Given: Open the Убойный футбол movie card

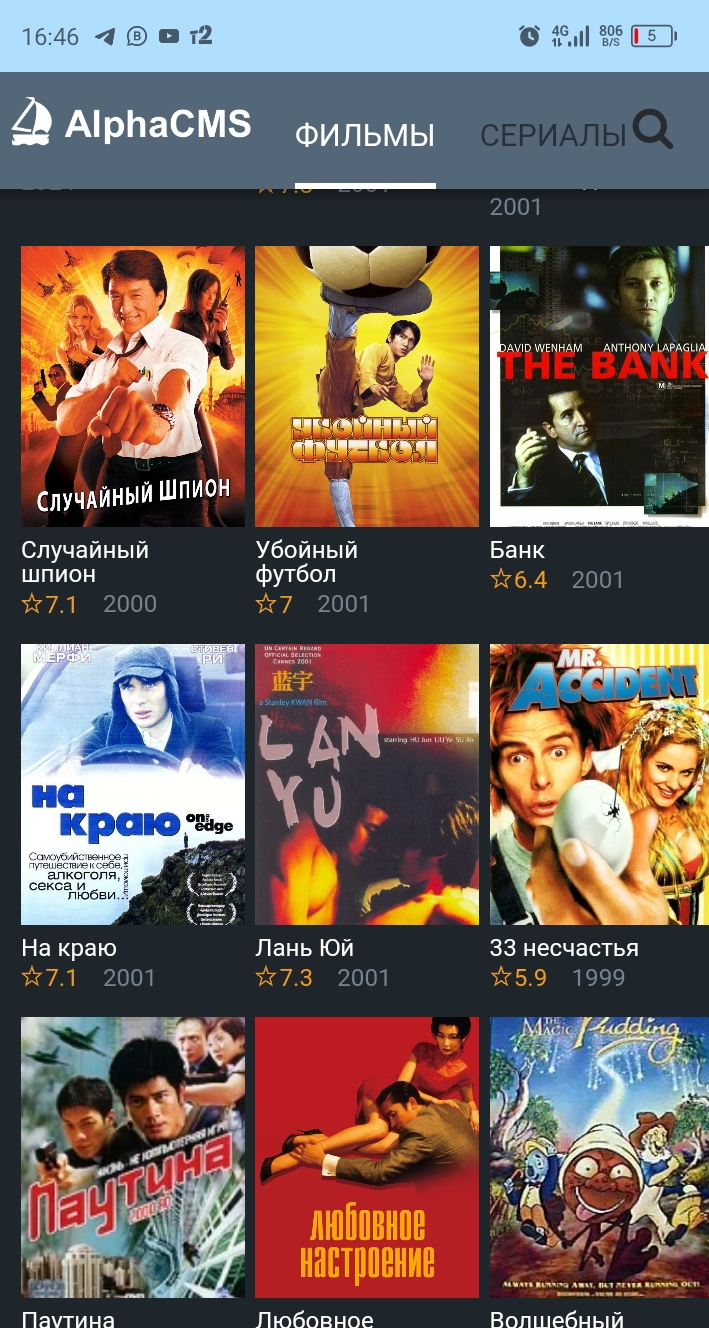Looking at the screenshot, I should (x=367, y=386).
